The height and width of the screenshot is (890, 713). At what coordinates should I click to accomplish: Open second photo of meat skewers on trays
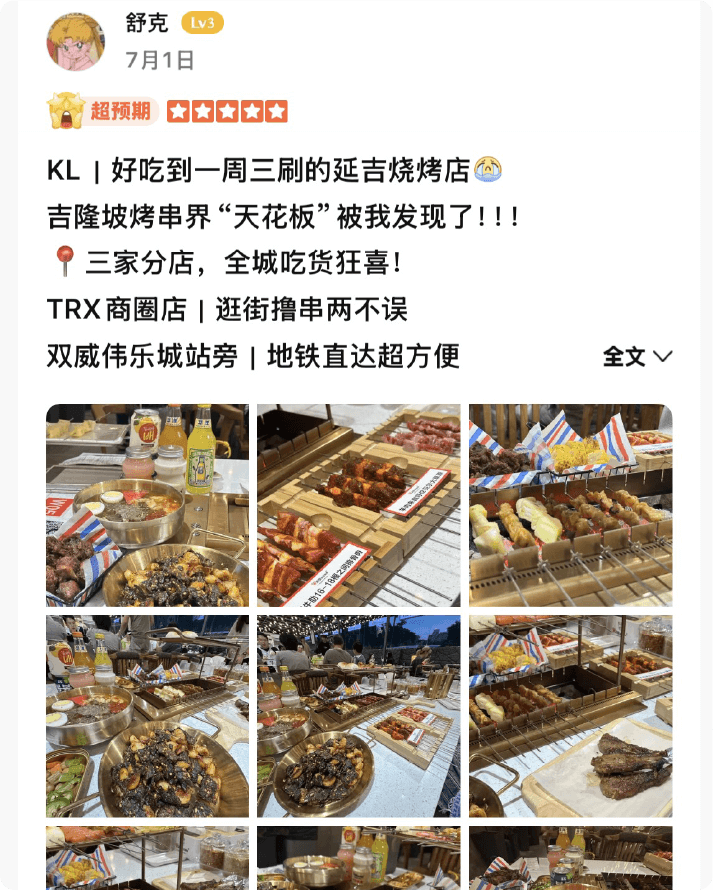click(x=359, y=505)
